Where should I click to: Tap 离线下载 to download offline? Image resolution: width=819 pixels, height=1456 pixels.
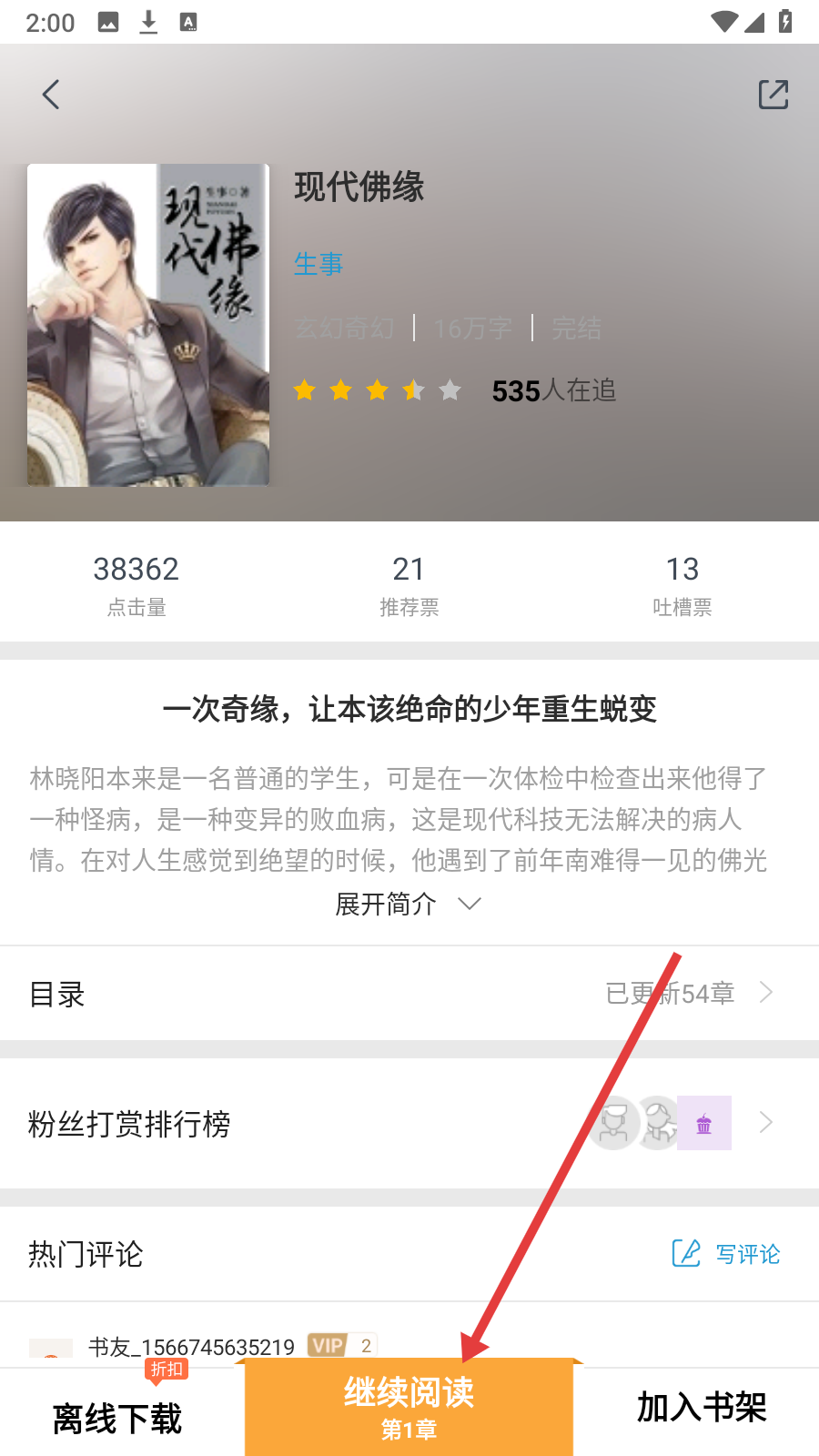[118, 1418]
